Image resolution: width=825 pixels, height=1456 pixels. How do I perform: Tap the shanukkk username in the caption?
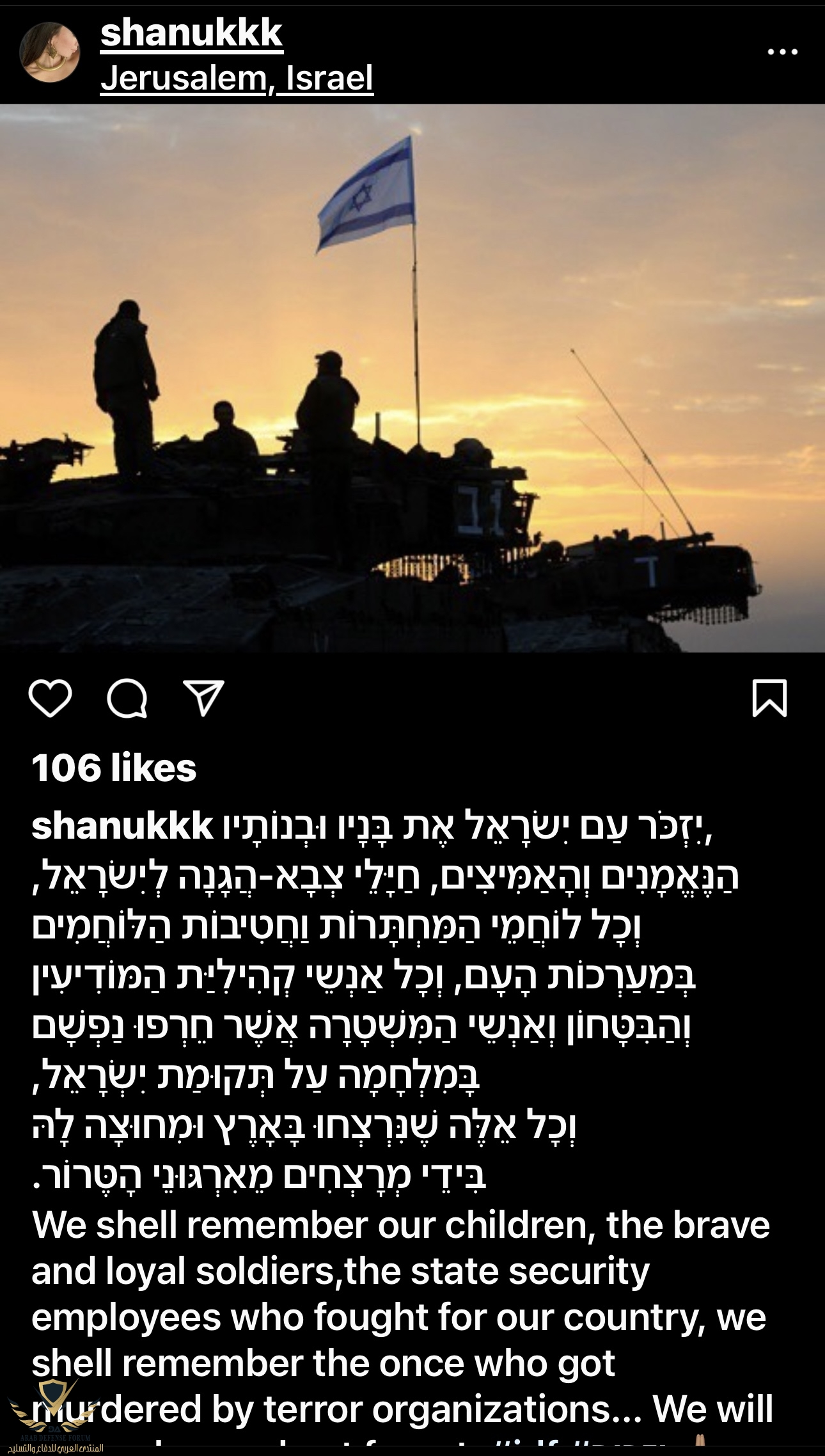(122, 827)
